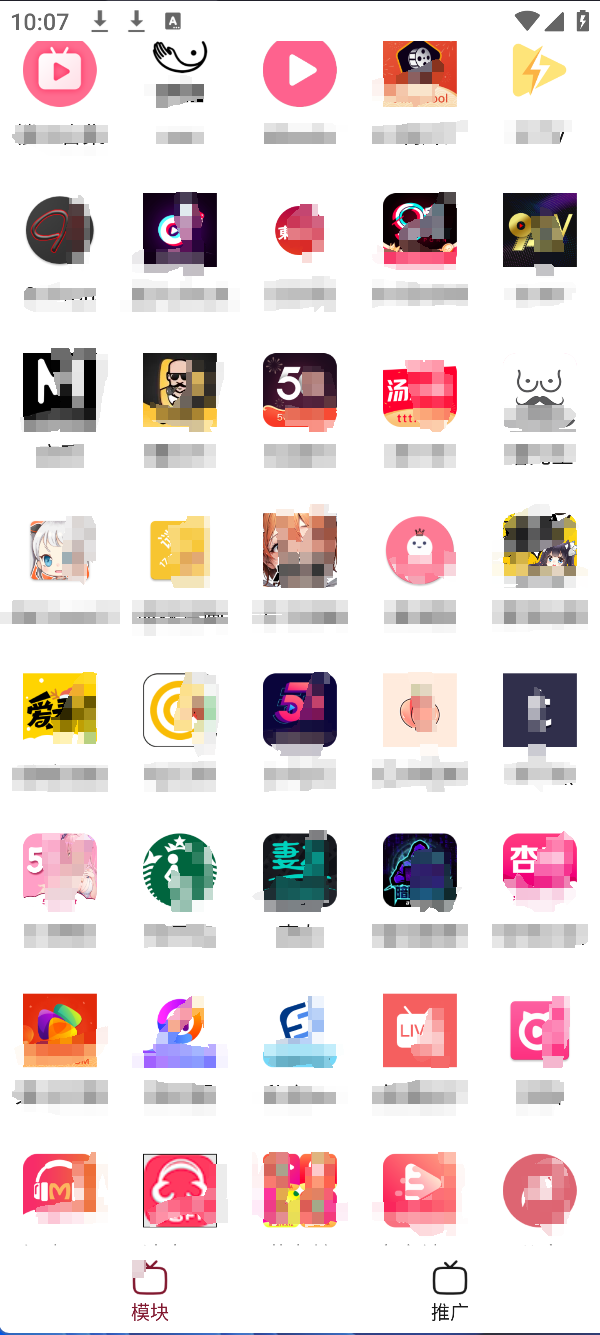Open the teal 妻 app tile
This screenshot has width=600, height=1335.
coord(300,872)
